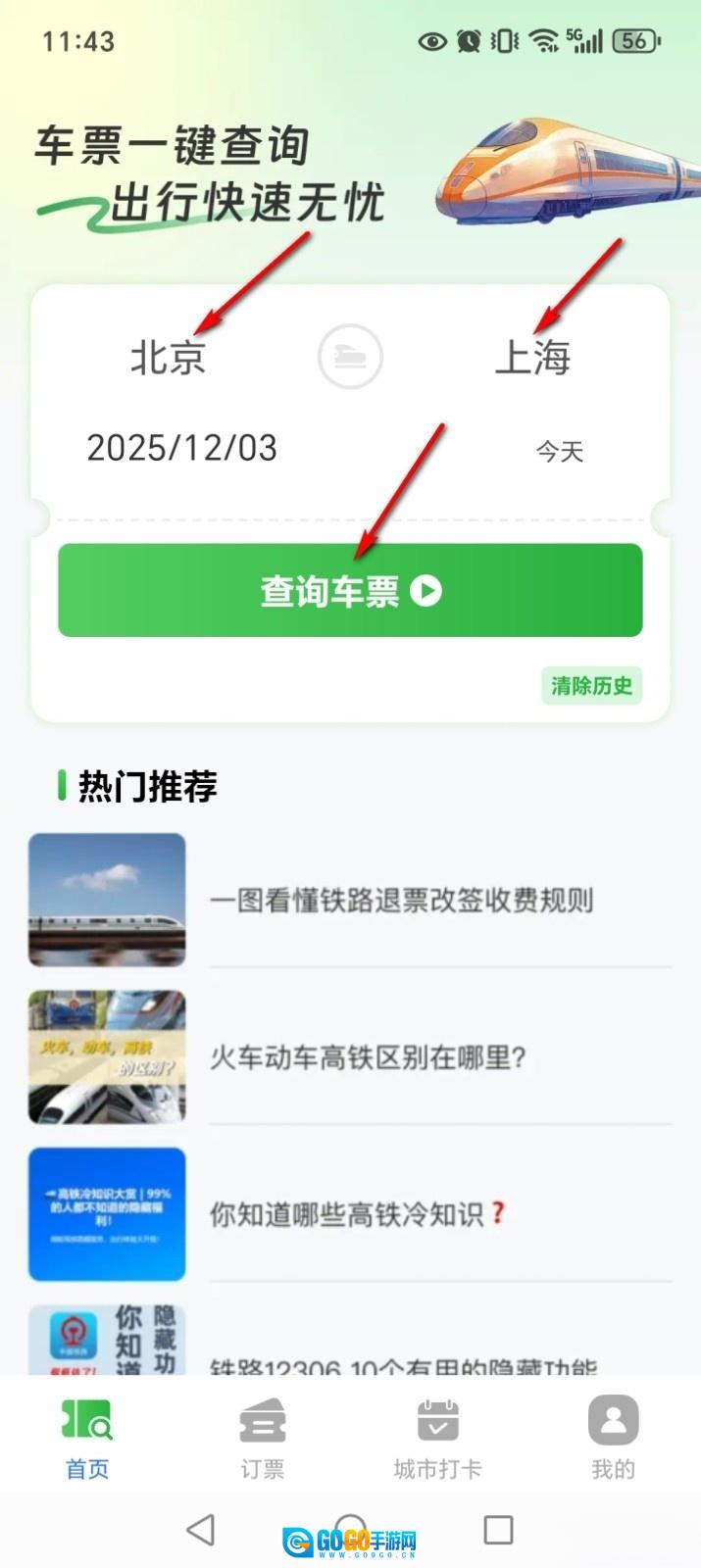The image size is (701, 1568).
Task: Switch to the 城市打卡 tab
Action: point(437,1439)
